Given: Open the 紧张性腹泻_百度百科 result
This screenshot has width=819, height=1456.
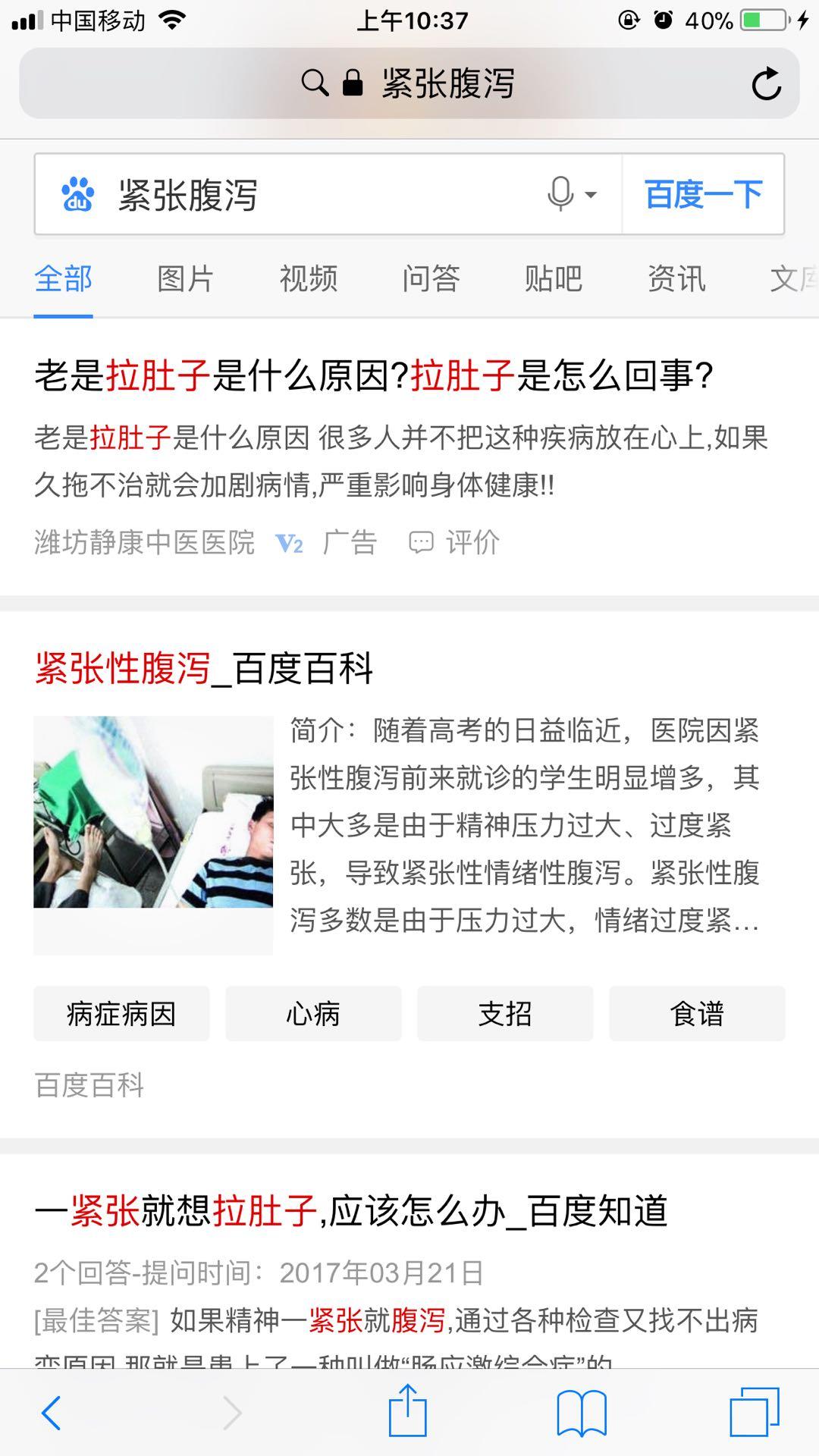Looking at the screenshot, I should (205, 669).
